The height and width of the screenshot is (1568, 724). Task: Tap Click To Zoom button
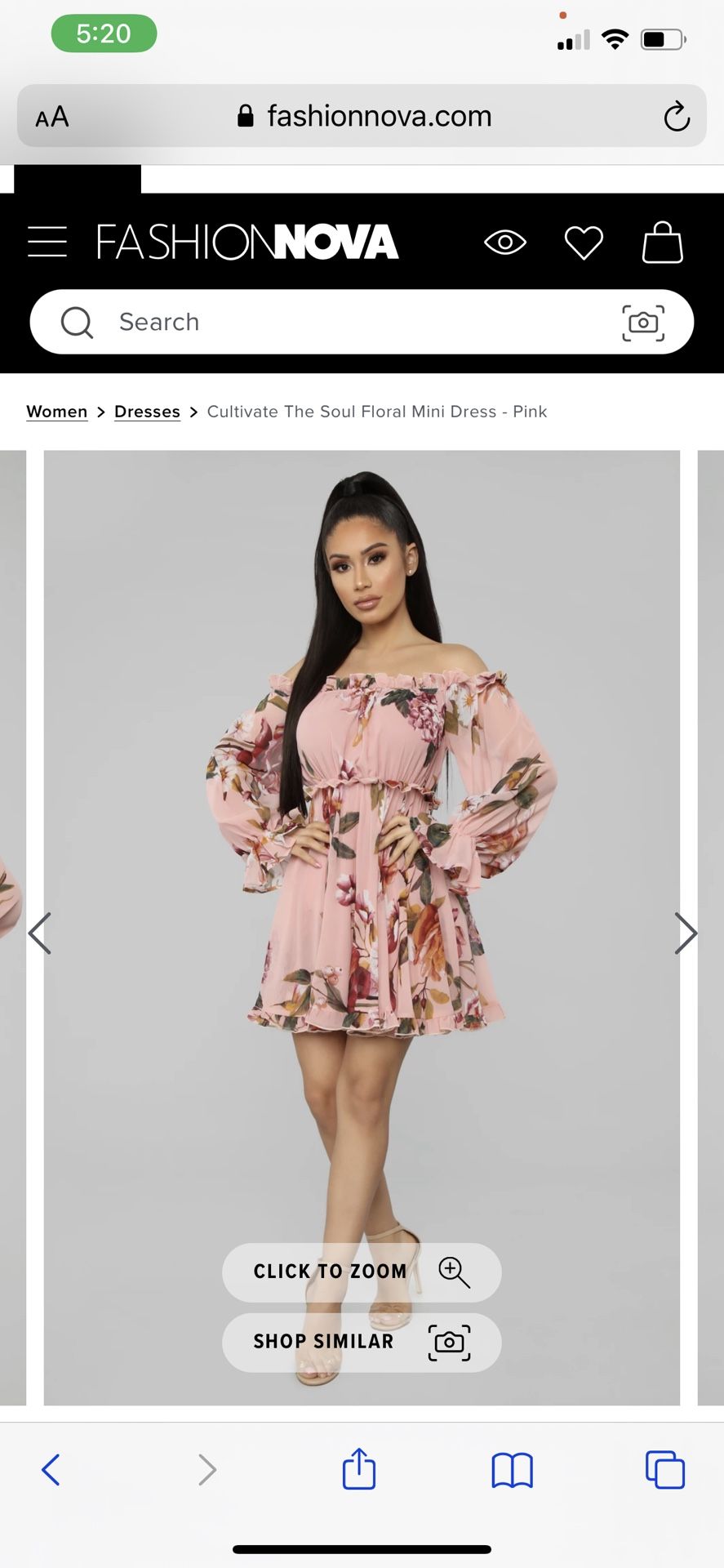tap(362, 1272)
